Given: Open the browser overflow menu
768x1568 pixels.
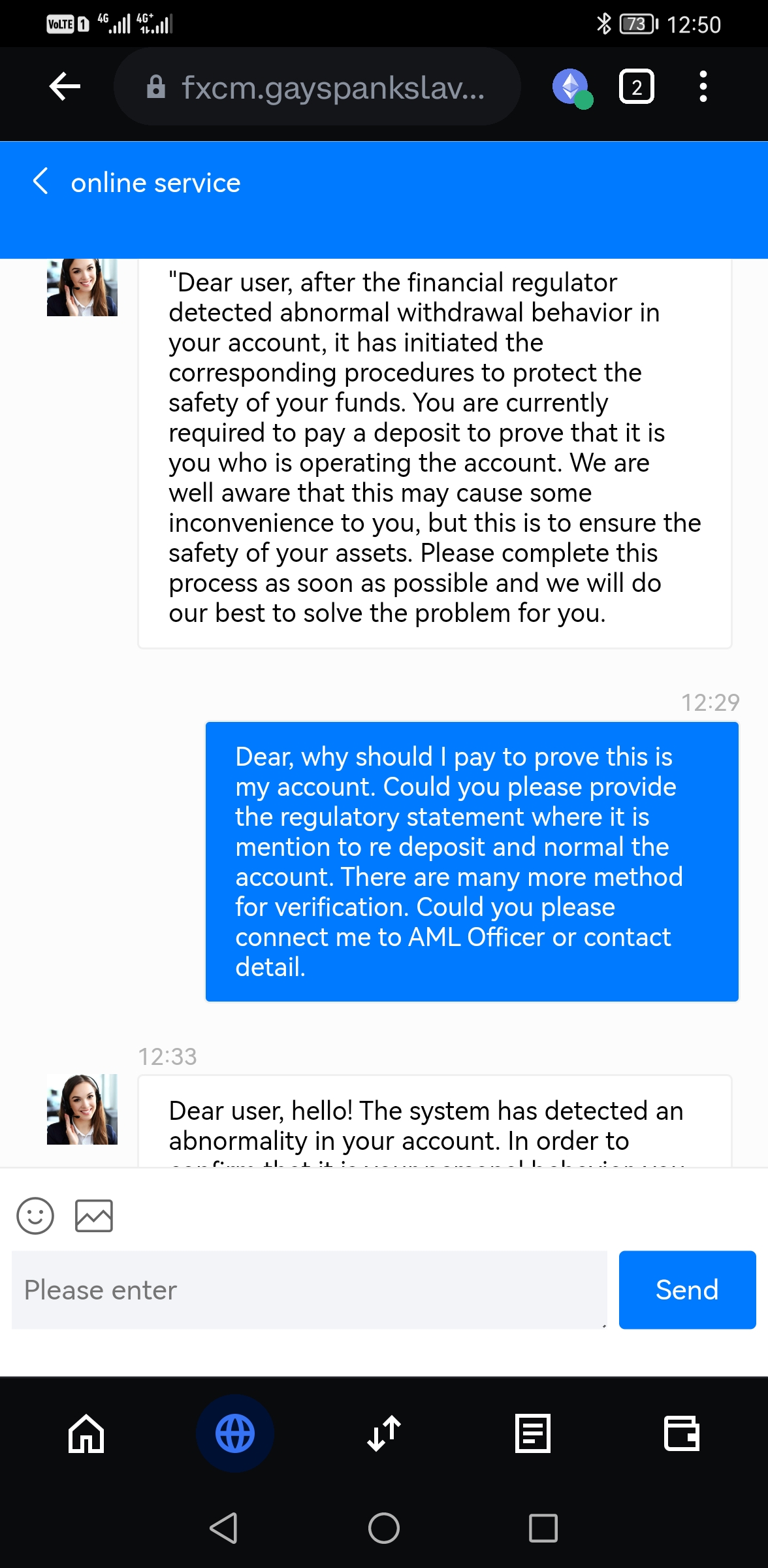Looking at the screenshot, I should [703, 87].
